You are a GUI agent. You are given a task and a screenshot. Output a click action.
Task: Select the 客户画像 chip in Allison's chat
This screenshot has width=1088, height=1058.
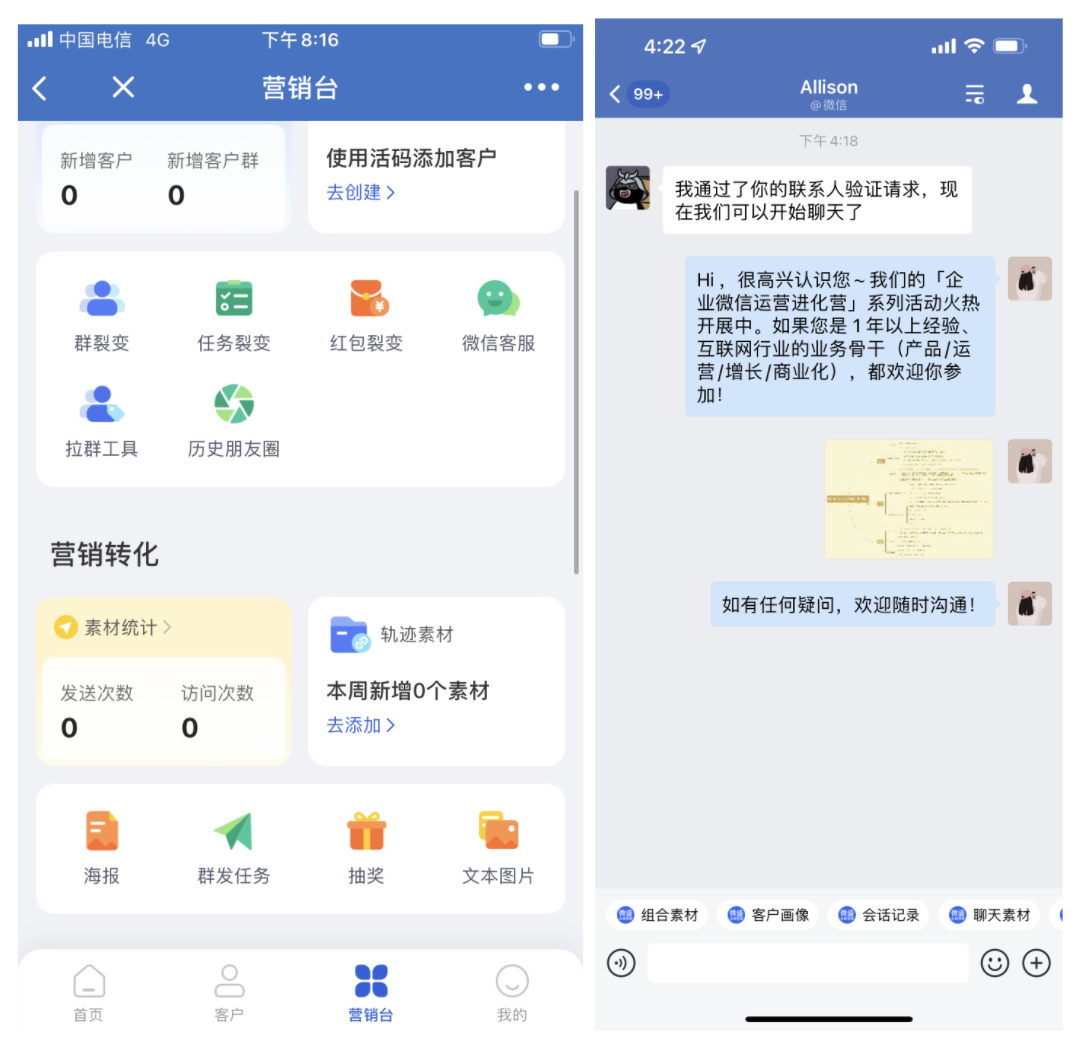768,915
